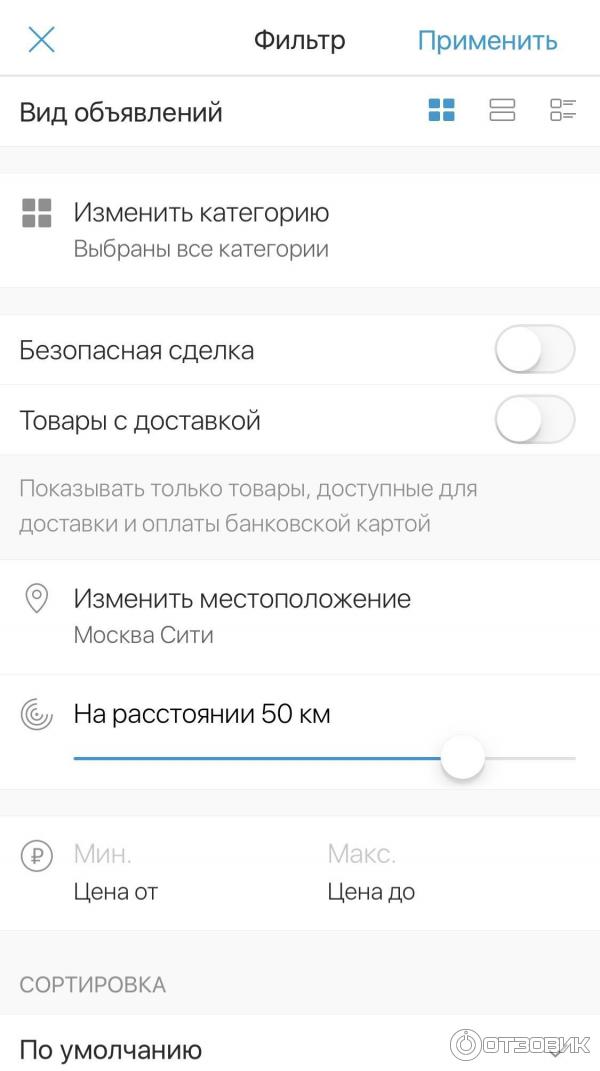
Task: Switch listings to large card view
Action: click(502, 111)
